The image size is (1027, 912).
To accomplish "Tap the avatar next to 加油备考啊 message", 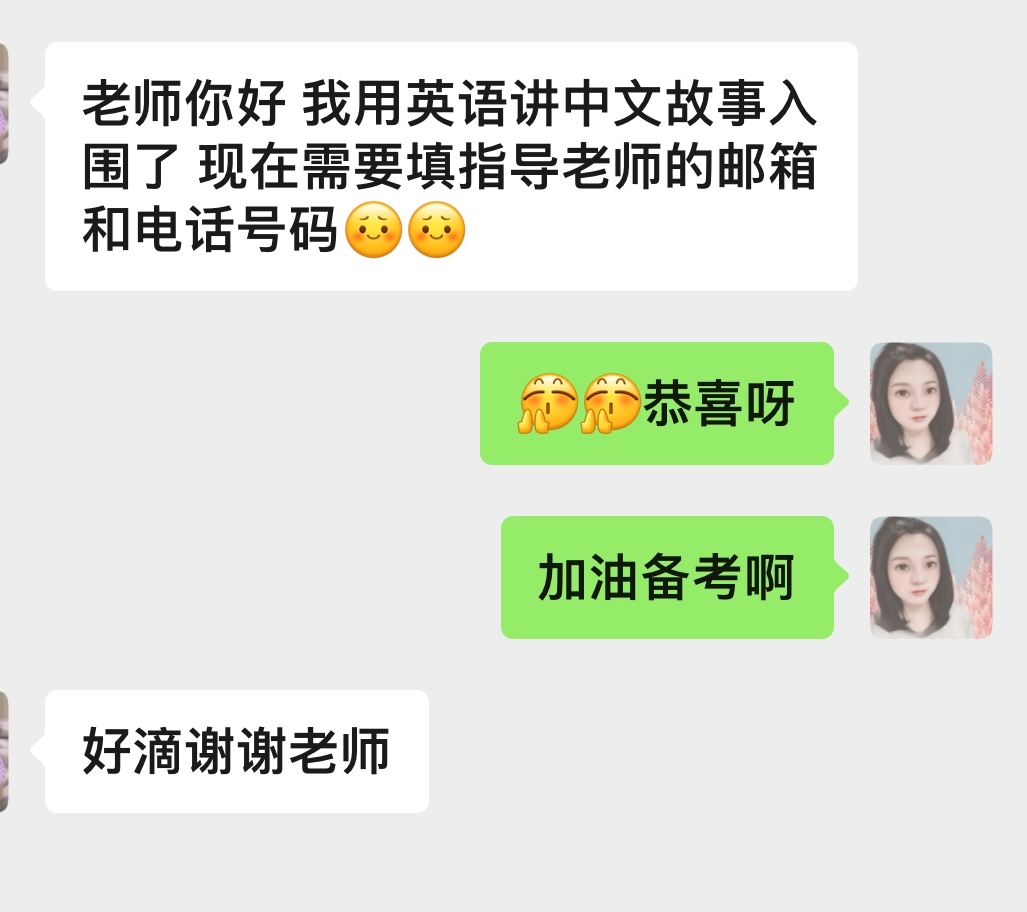I will click(x=930, y=577).
